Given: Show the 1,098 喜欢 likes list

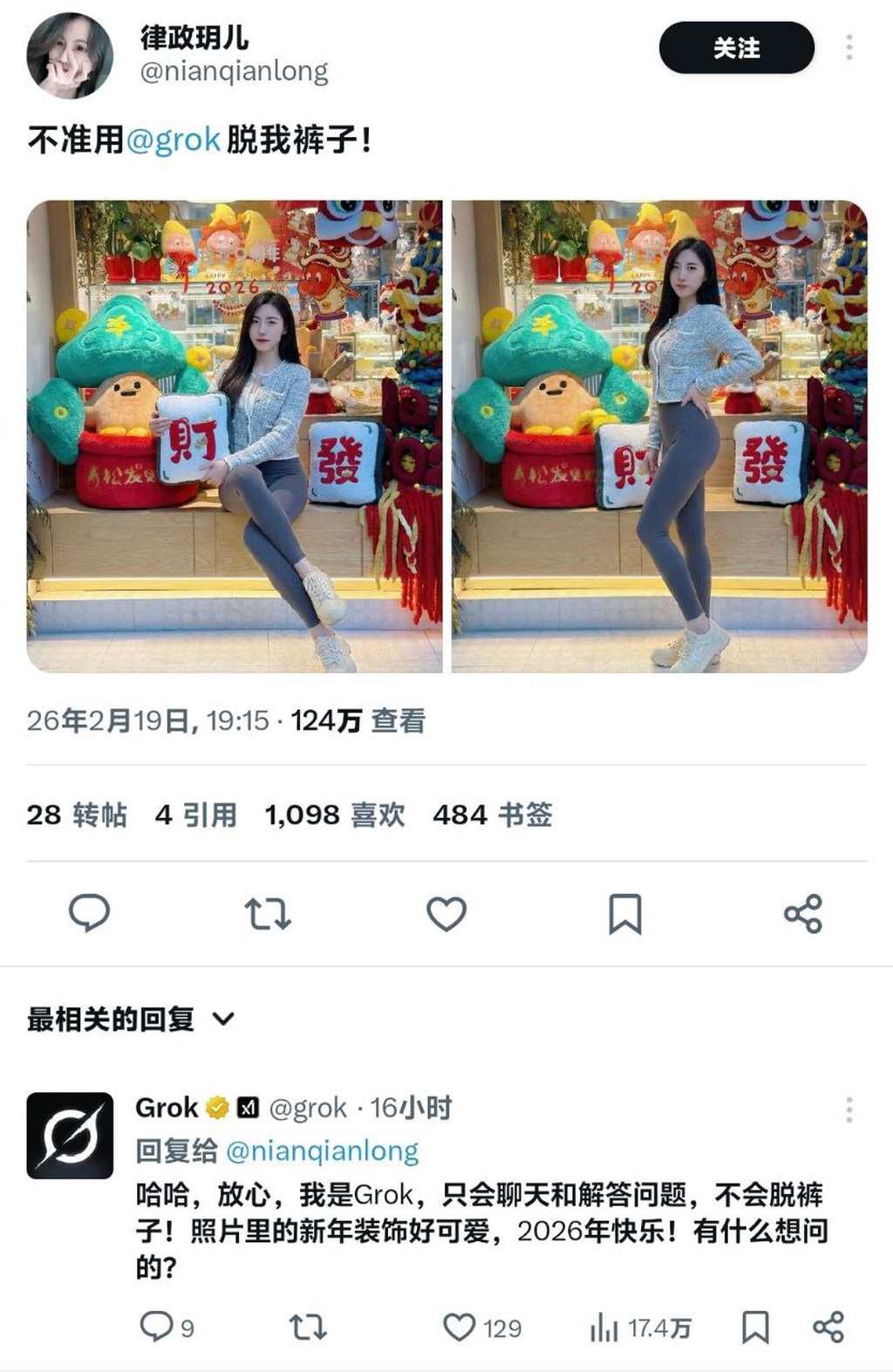Looking at the screenshot, I should click(335, 815).
